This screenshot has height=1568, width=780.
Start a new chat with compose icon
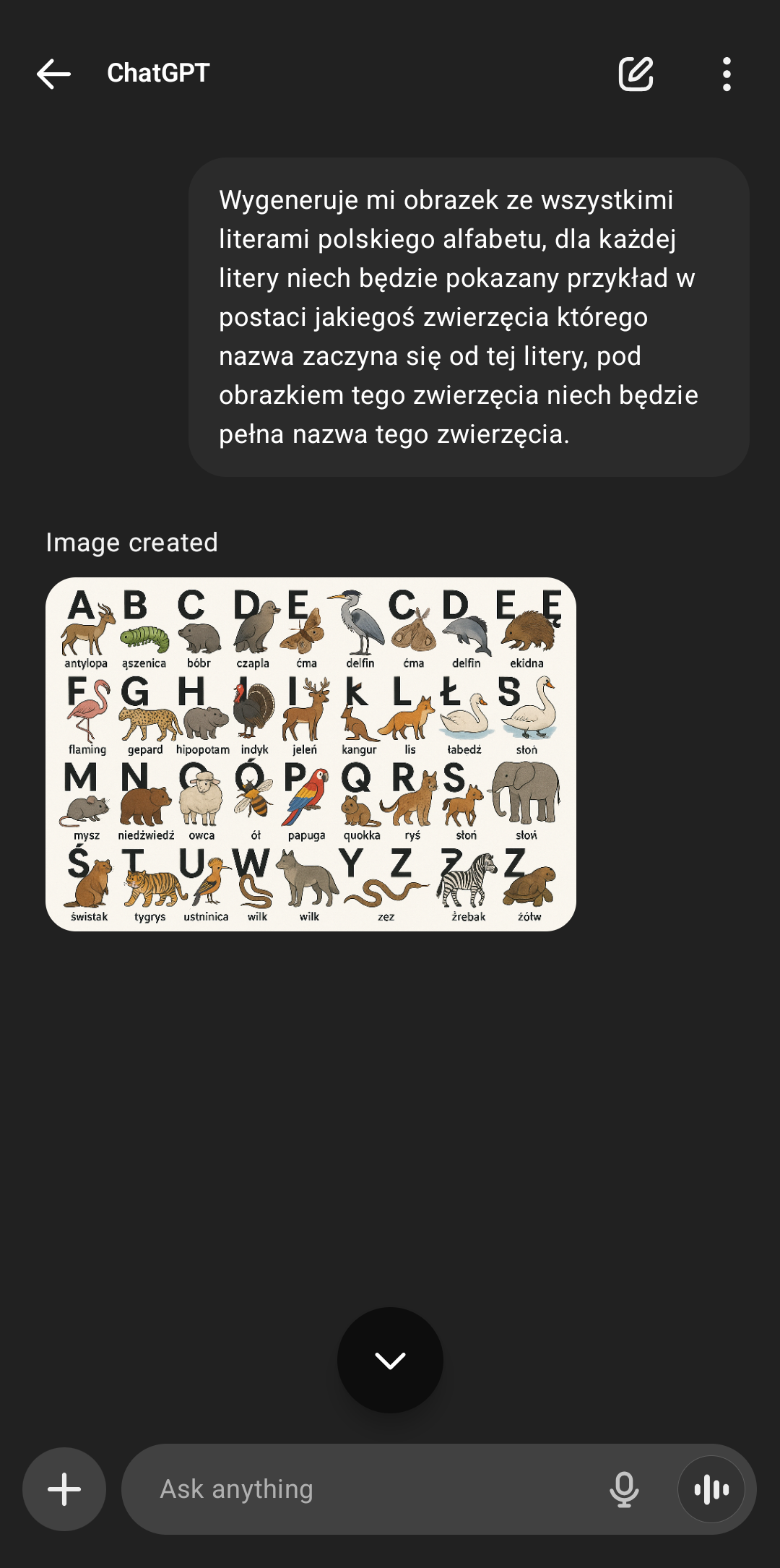[636, 74]
